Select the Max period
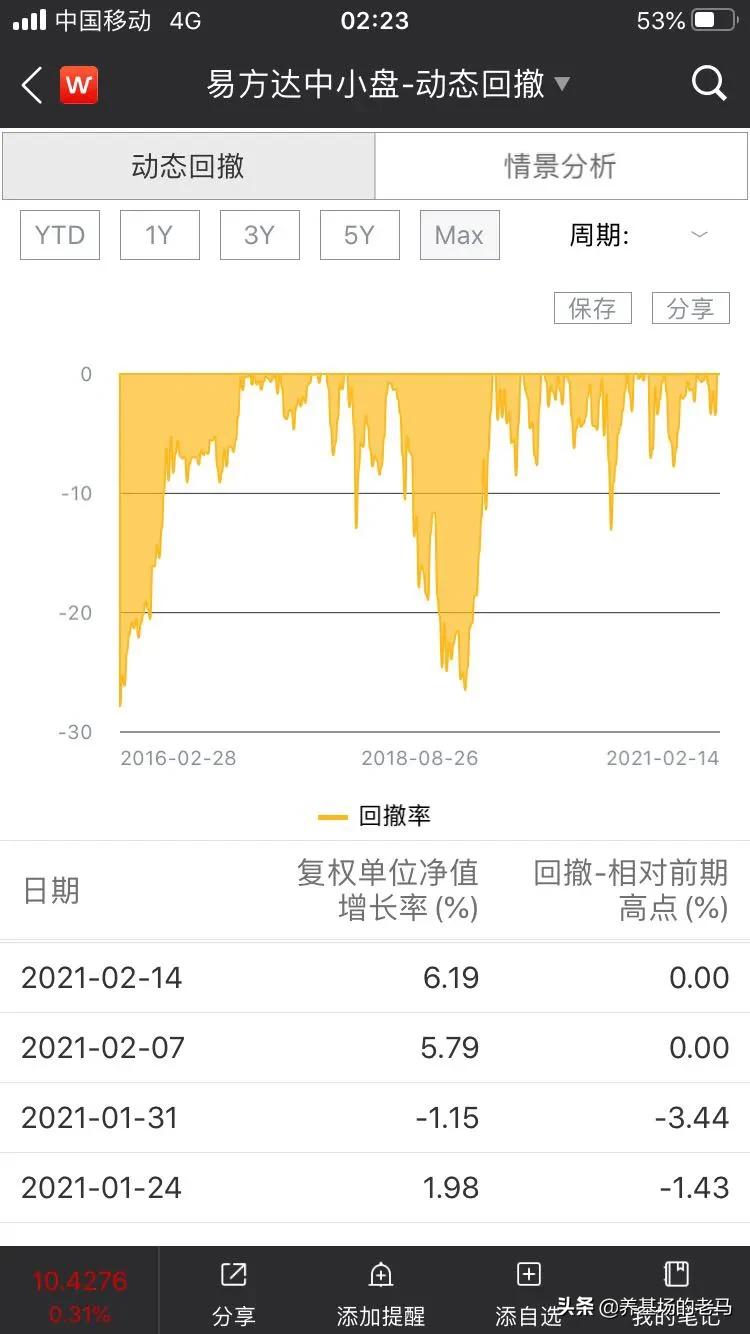Viewport: 750px width, 1334px height. coord(459,235)
